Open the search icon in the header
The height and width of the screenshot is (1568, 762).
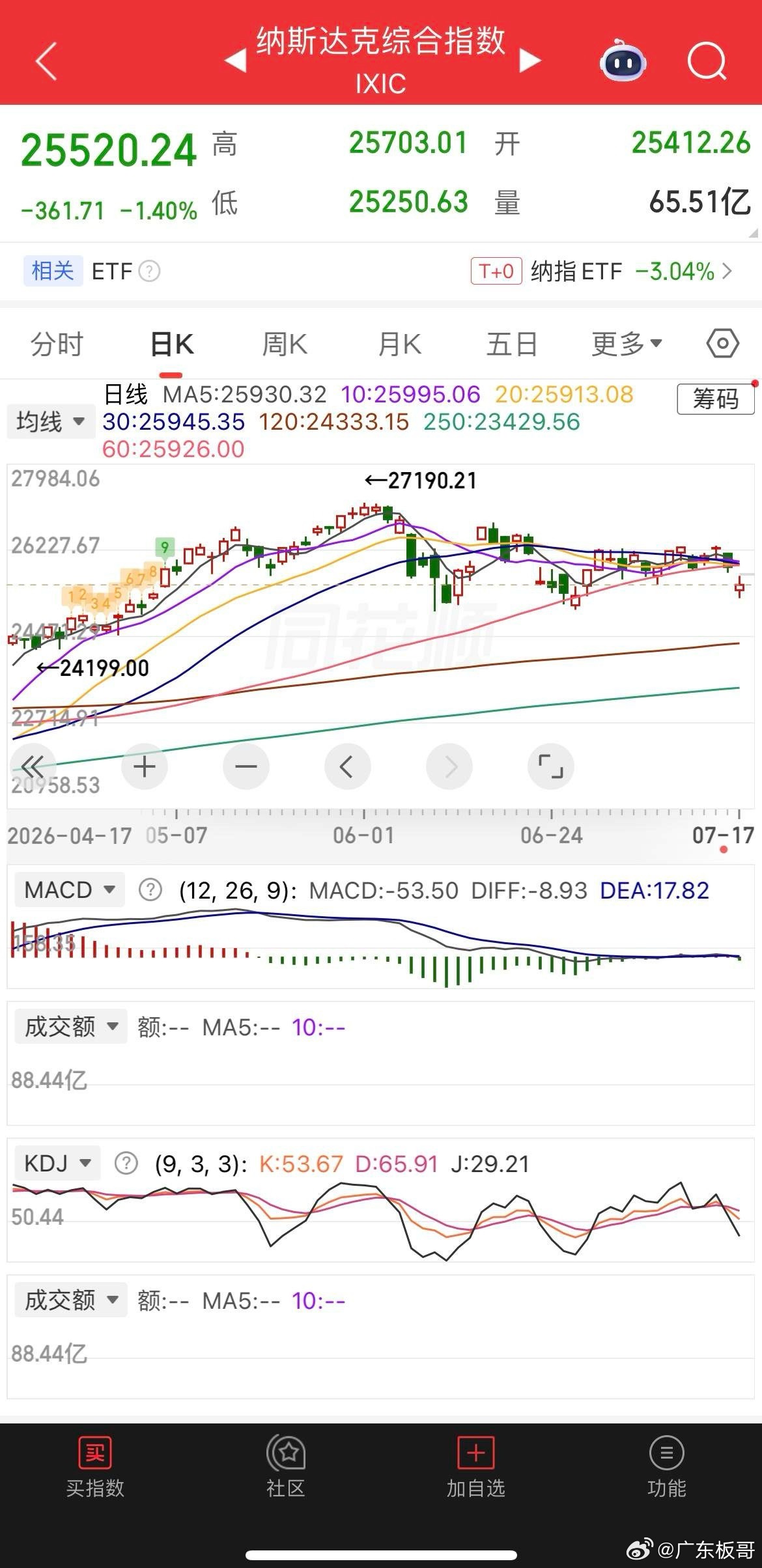707,61
